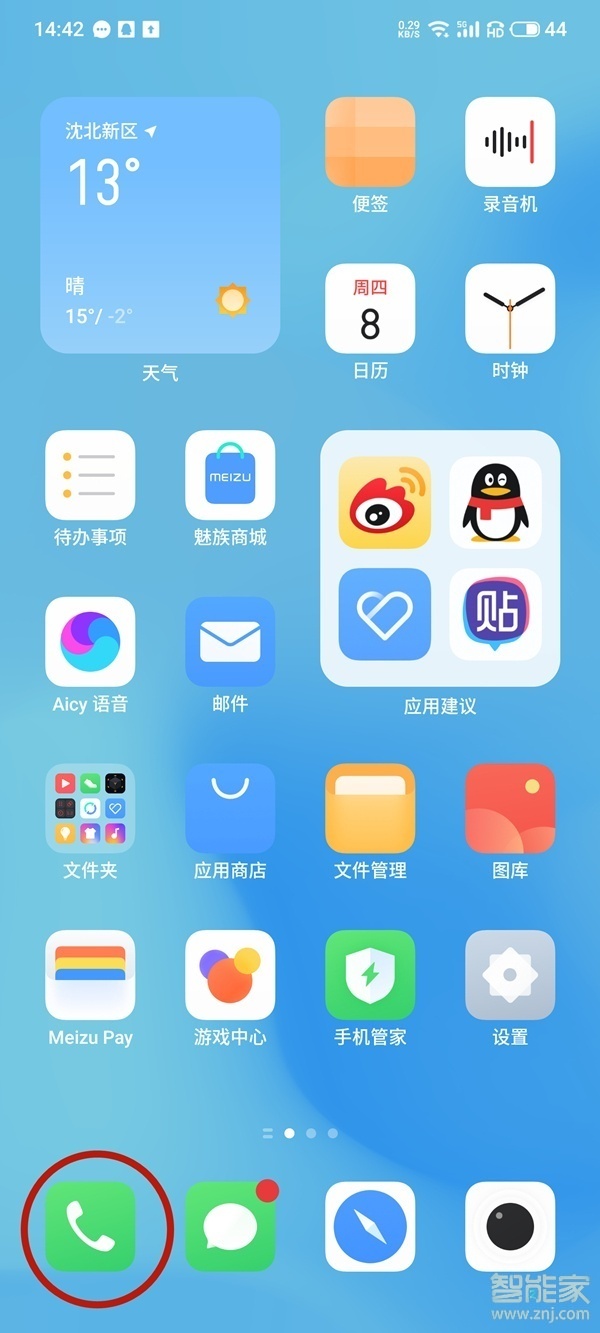This screenshot has width=600, height=1333.
Task: Launch the 手机管家 phone manager
Action: point(370,975)
